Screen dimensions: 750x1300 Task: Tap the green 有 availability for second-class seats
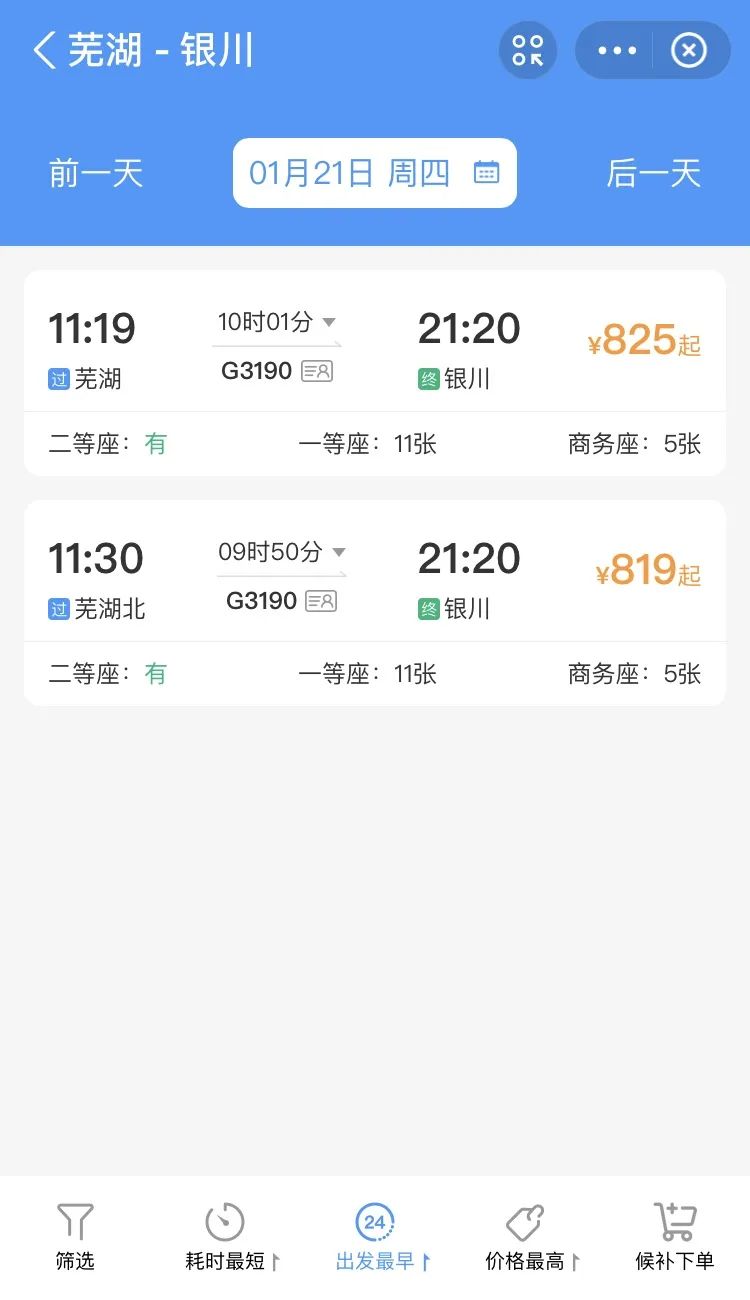click(157, 444)
